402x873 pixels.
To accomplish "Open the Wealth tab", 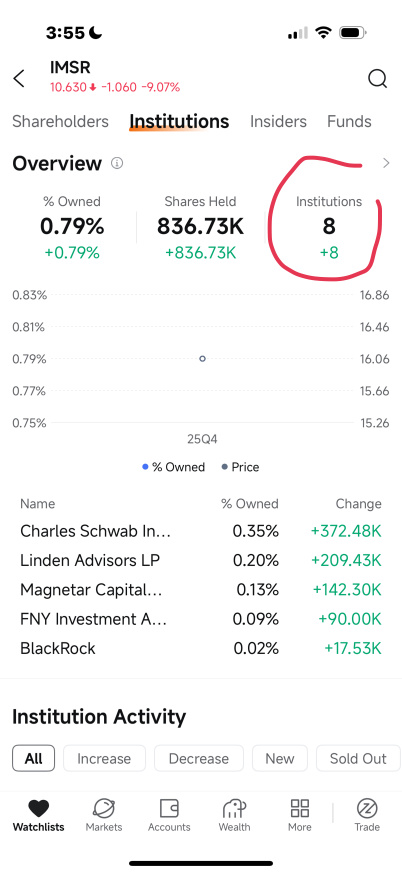I will pyautogui.click(x=234, y=815).
